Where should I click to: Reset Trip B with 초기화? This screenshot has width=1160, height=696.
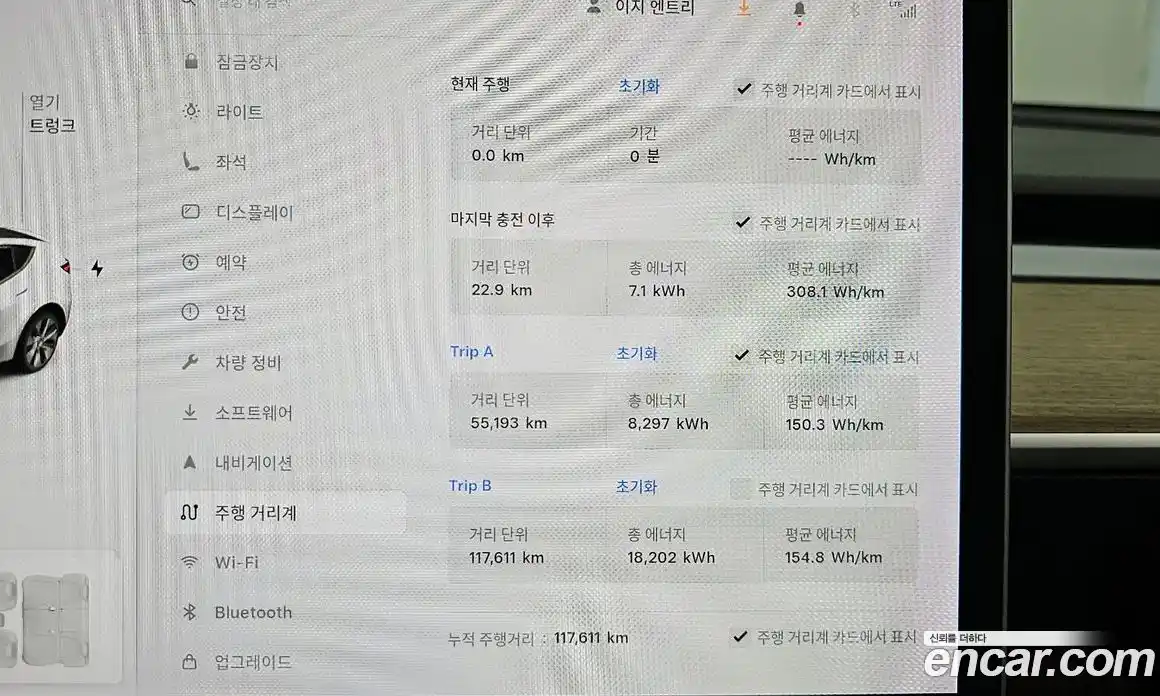tap(636, 487)
